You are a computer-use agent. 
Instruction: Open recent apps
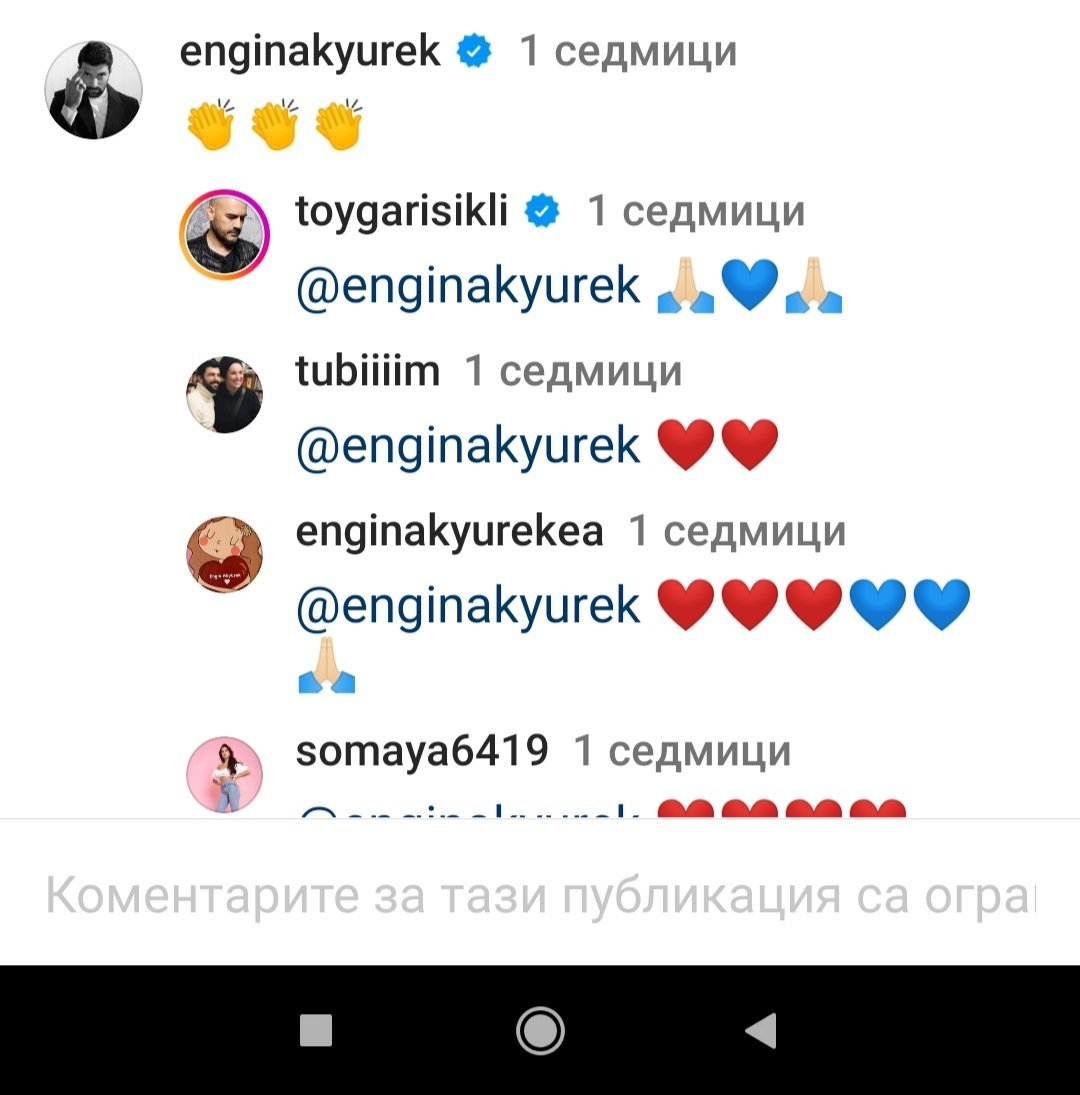(x=316, y=1031)
